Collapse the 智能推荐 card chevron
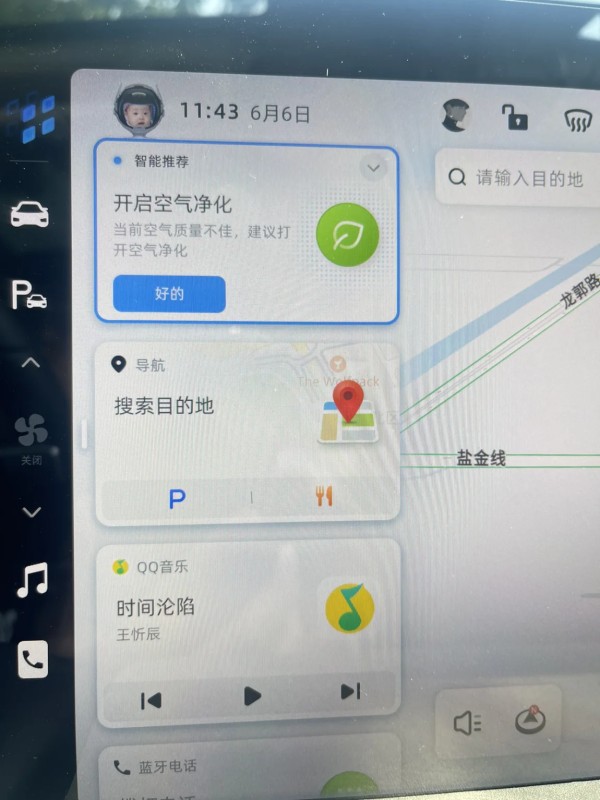The width and height of the screenshot is (600, 800). coord(373,168)
